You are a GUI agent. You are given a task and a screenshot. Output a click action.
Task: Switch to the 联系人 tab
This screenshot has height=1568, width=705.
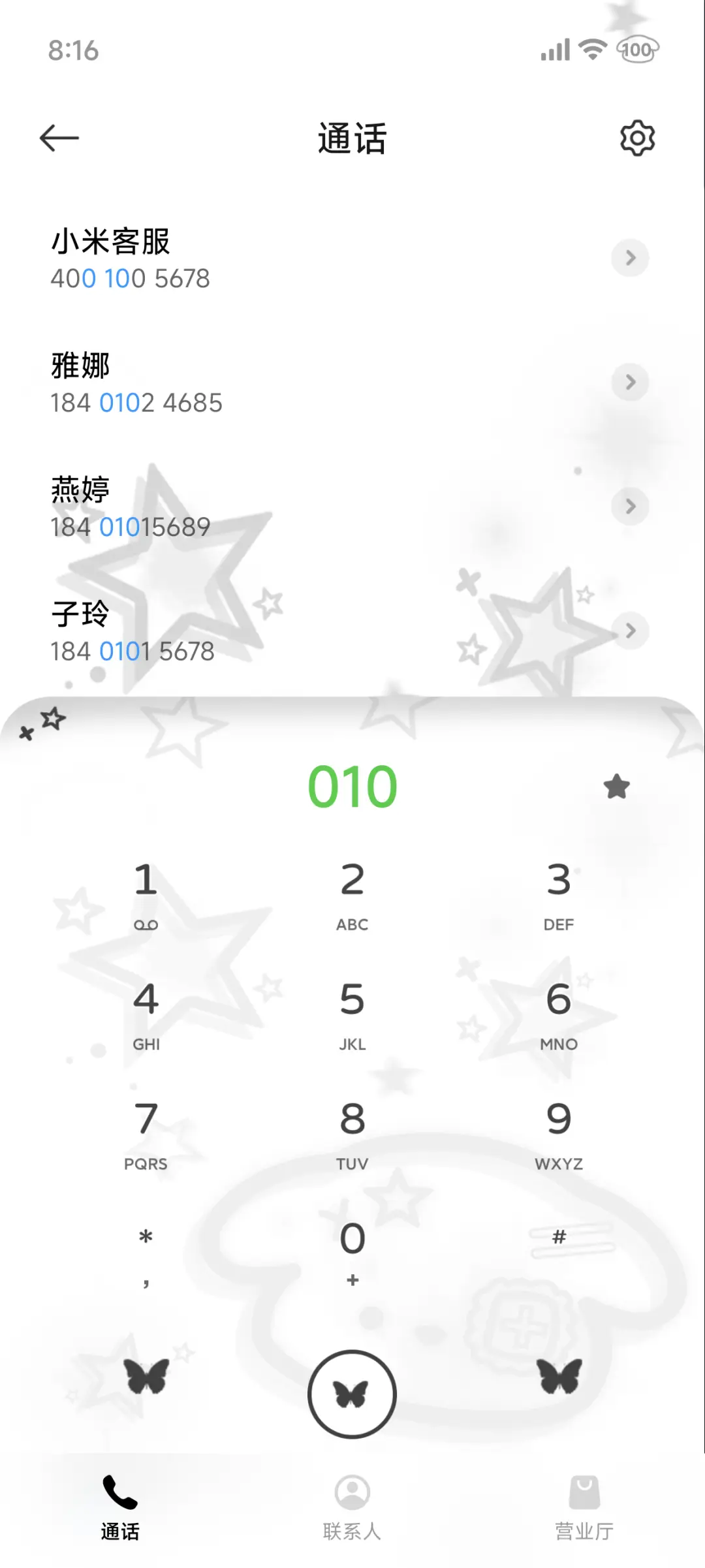tap(352, 1508)
